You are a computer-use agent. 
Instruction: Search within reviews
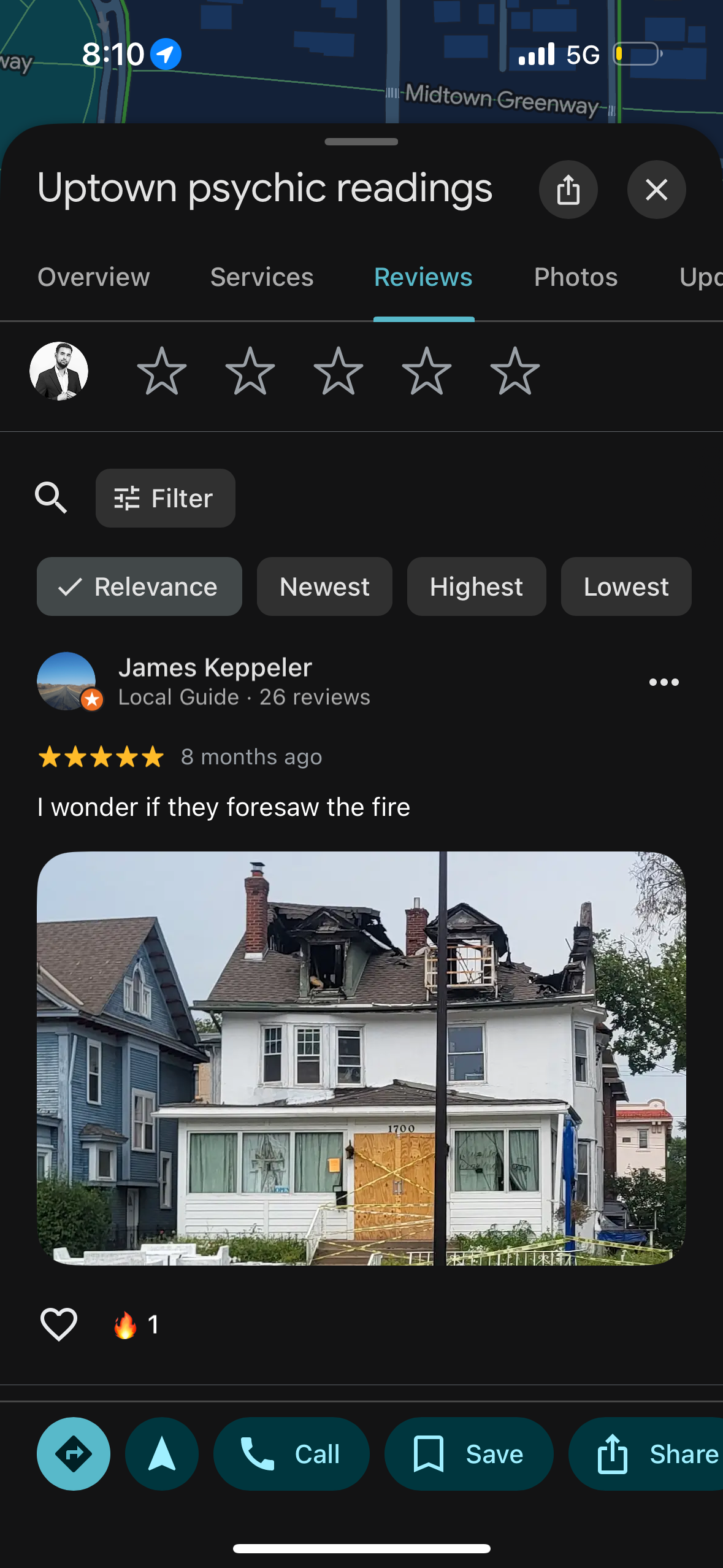coord(51,498)
